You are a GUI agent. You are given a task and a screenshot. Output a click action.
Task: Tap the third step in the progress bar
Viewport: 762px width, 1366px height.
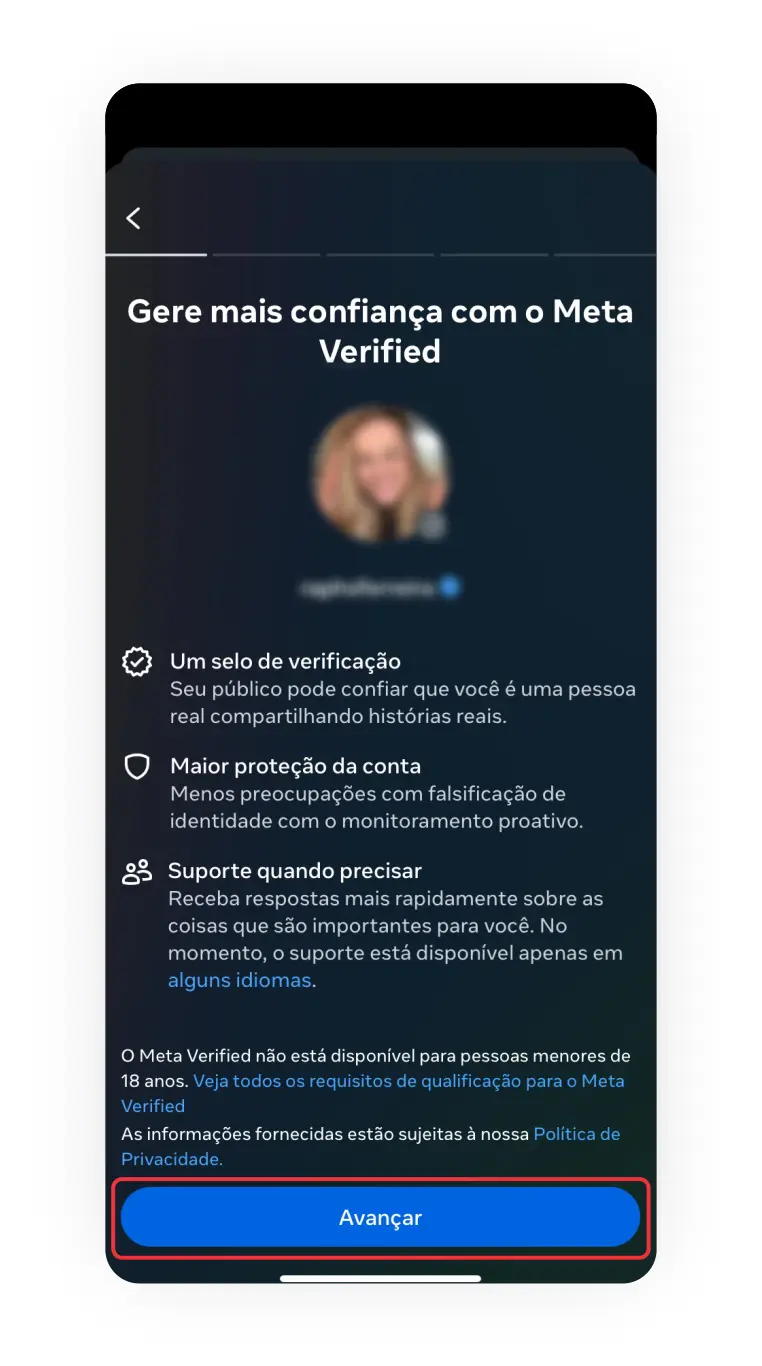click(378, 258)
